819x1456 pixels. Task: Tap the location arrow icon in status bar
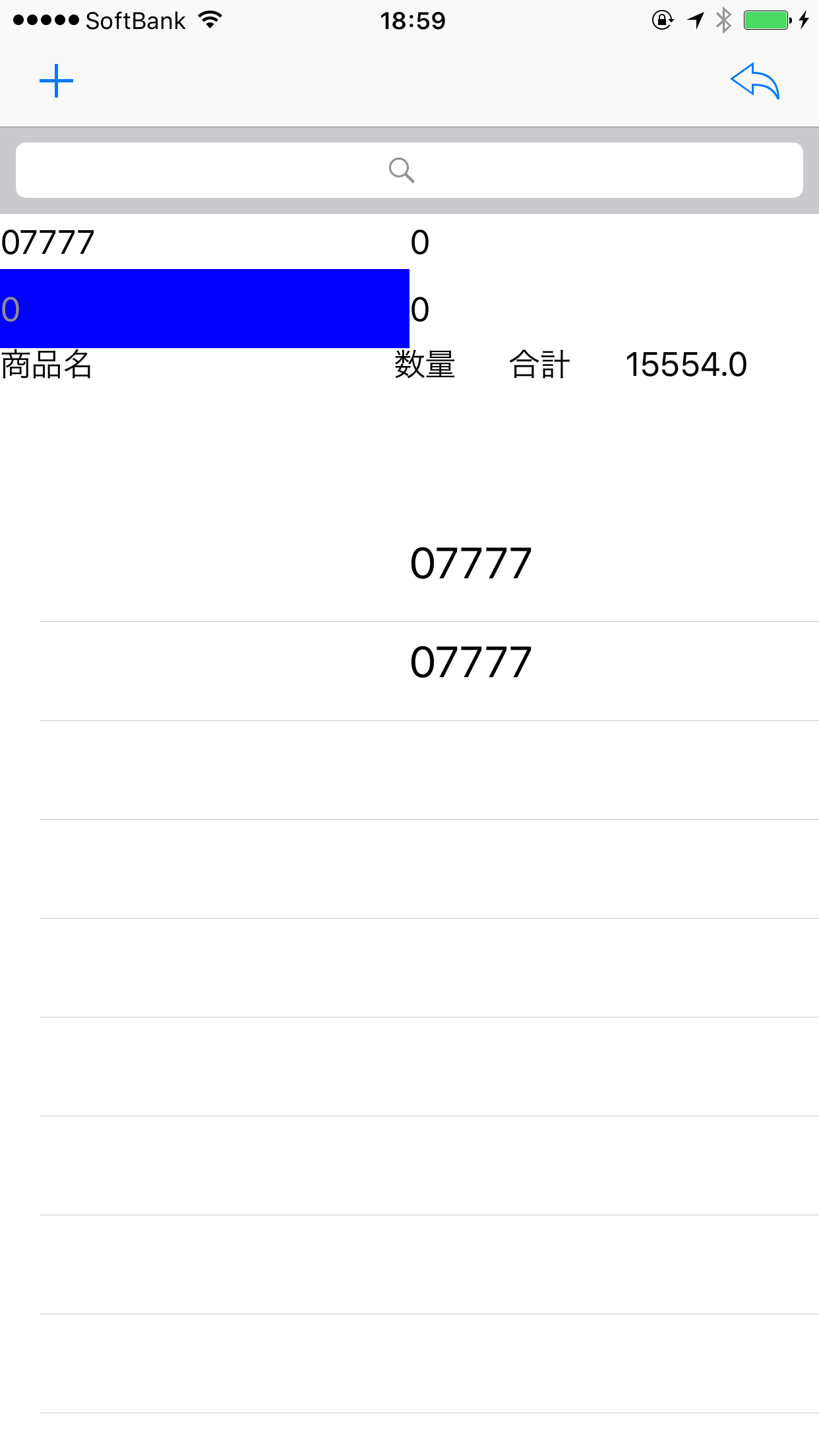694,20
